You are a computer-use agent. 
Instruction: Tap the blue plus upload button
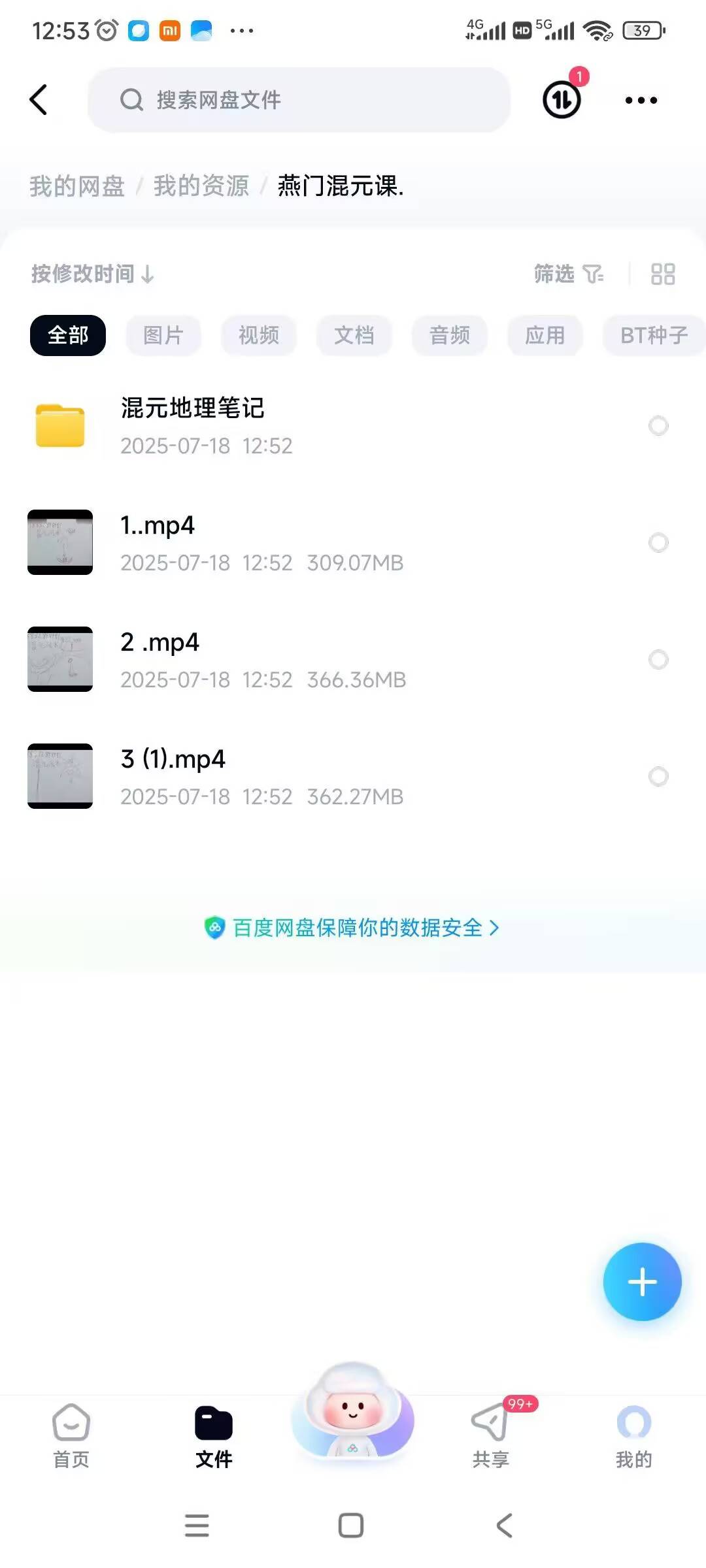click(642, 1282)
